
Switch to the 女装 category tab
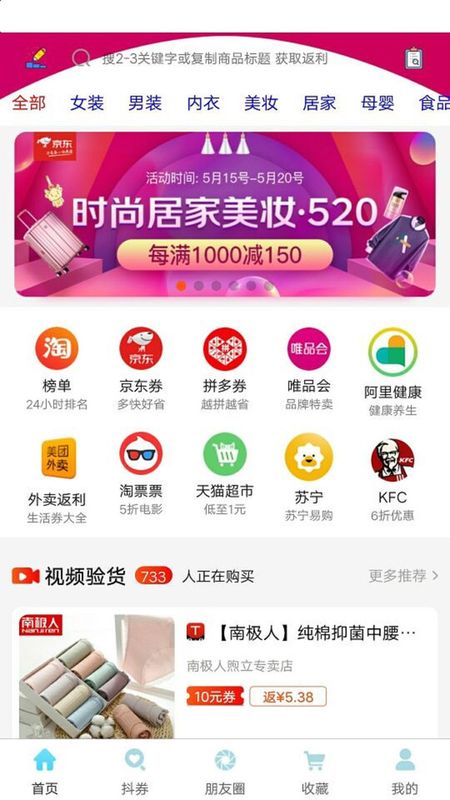87,103
